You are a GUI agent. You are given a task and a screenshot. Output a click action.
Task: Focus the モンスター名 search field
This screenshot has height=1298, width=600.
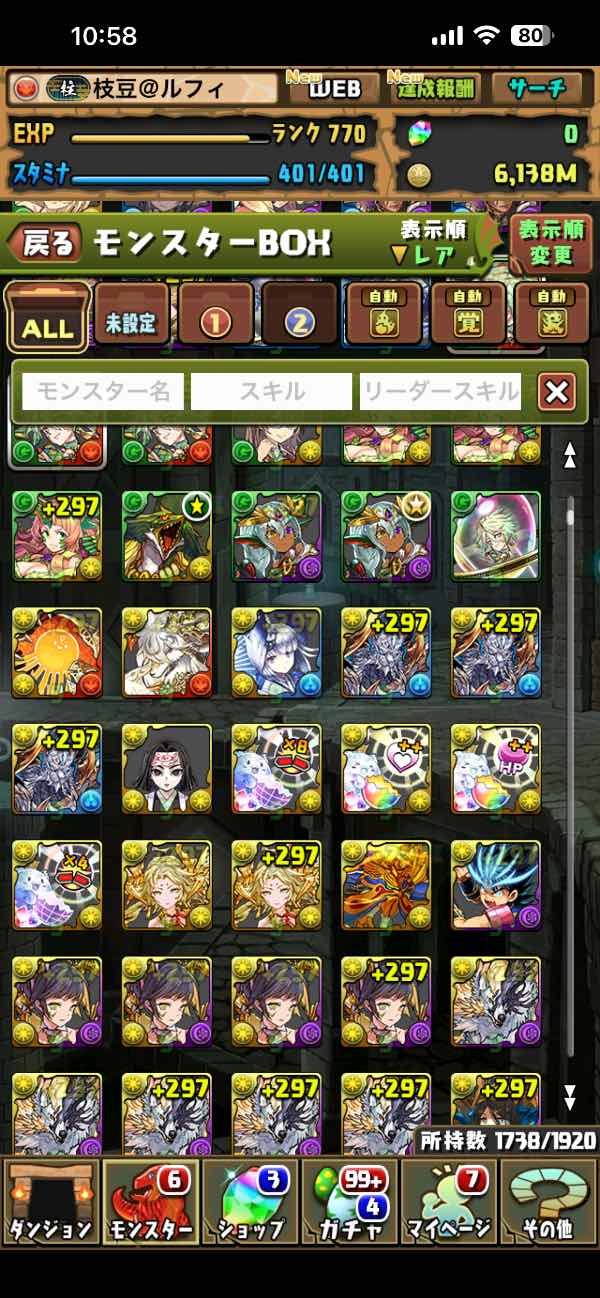[103, 392]
